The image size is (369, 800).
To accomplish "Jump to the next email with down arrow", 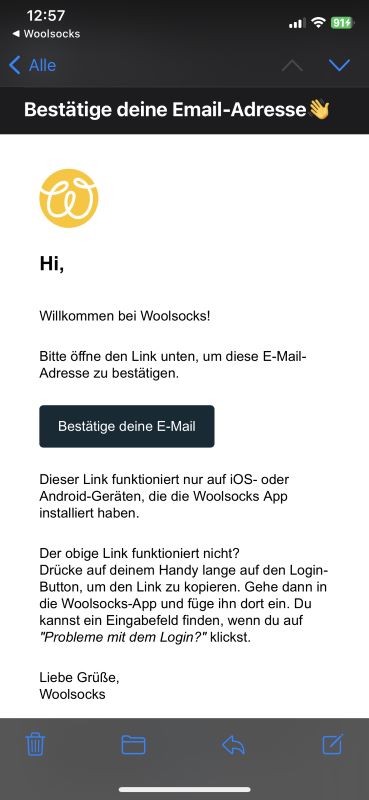I will 339,65.
